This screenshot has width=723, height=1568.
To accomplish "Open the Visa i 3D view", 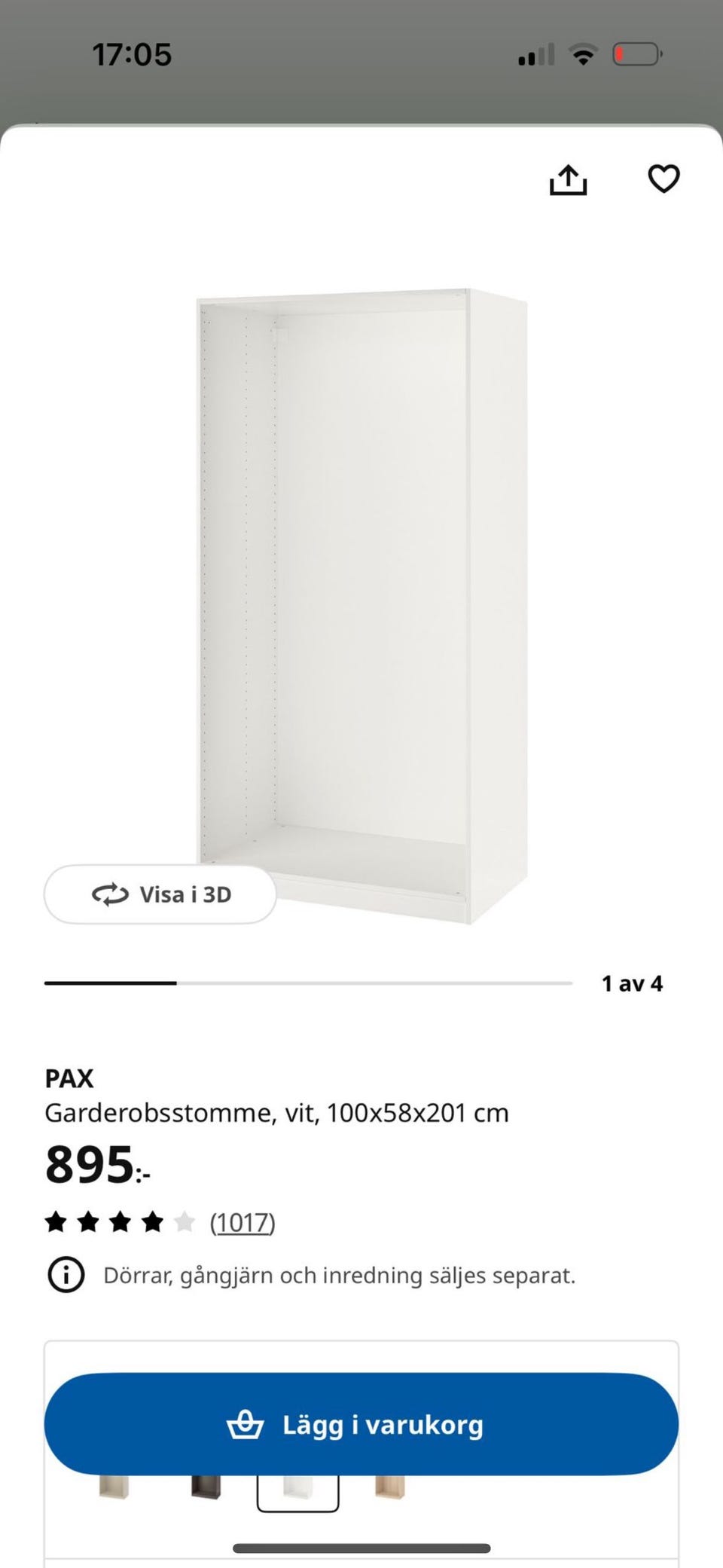I will [x=160, y=894].
